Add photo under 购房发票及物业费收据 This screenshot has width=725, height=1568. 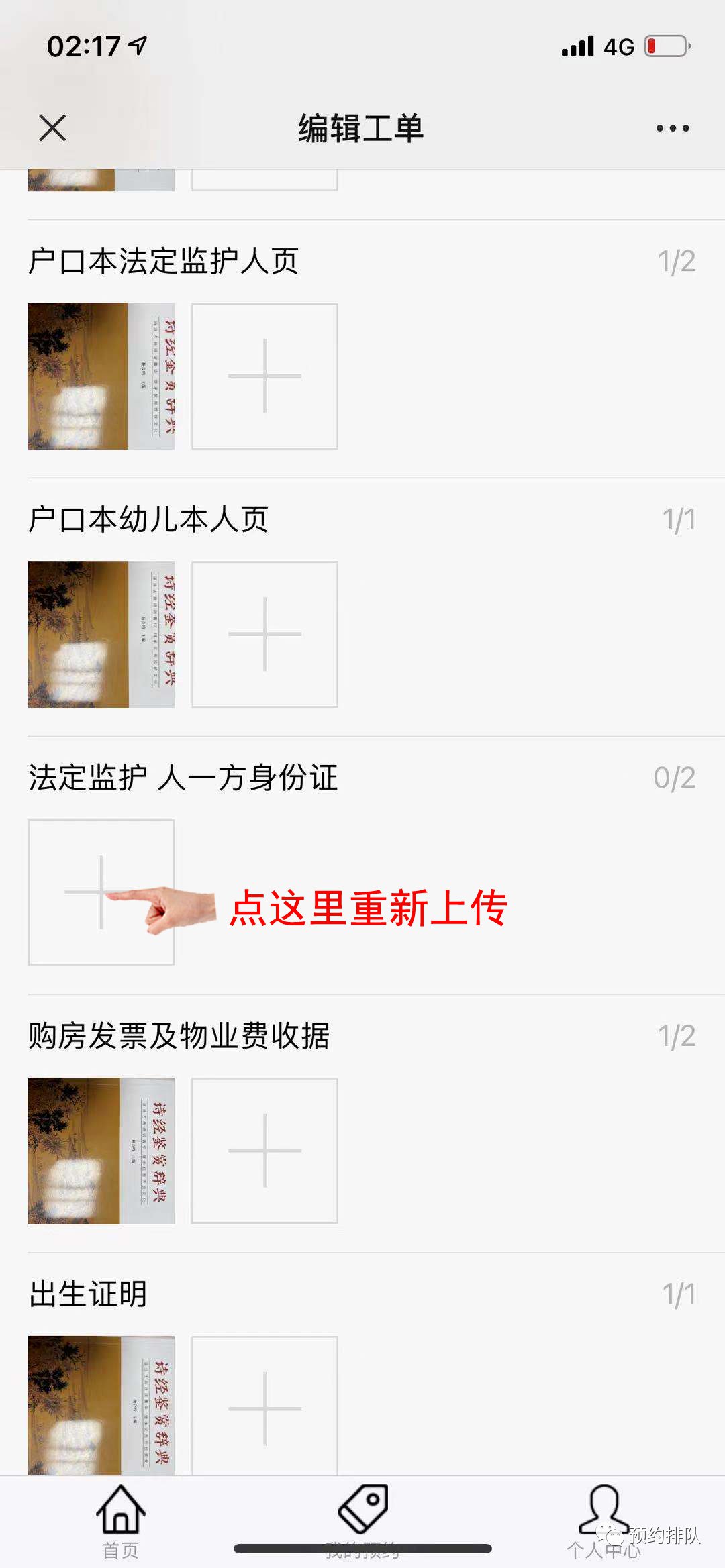pyautogui.click(x=265, y=1151)
